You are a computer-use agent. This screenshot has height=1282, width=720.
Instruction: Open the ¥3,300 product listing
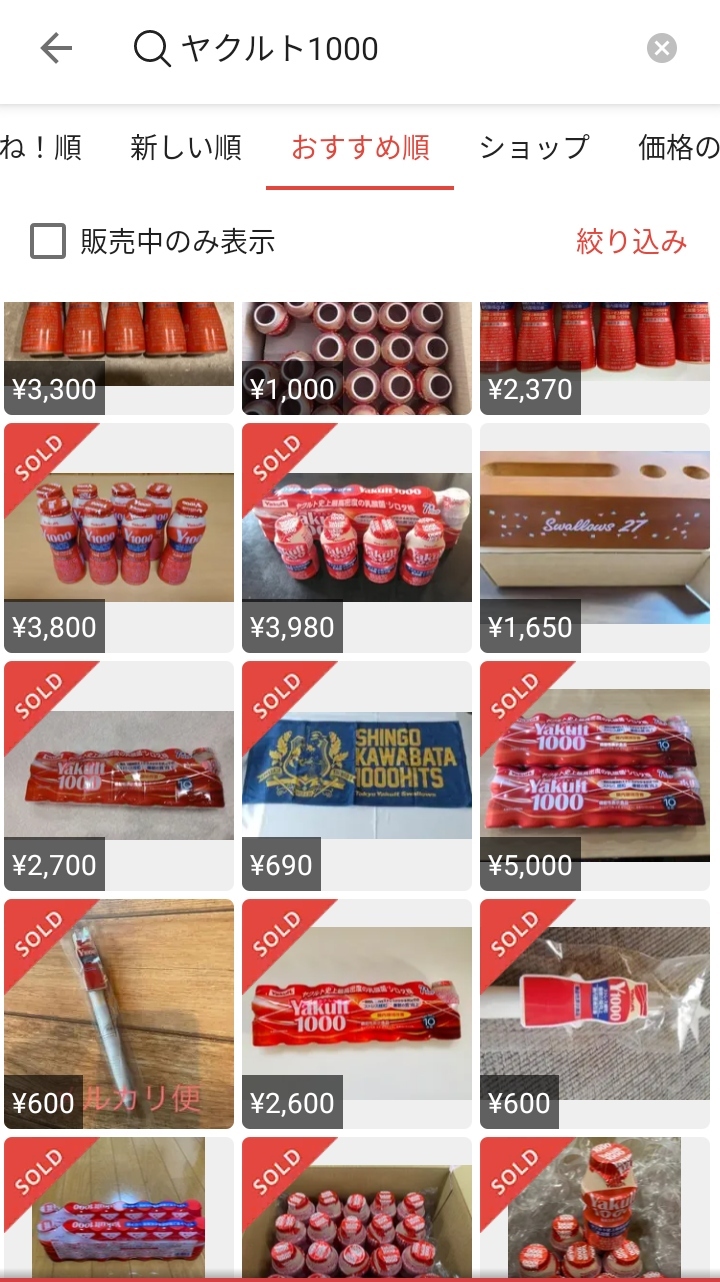(x=118, y=350)
